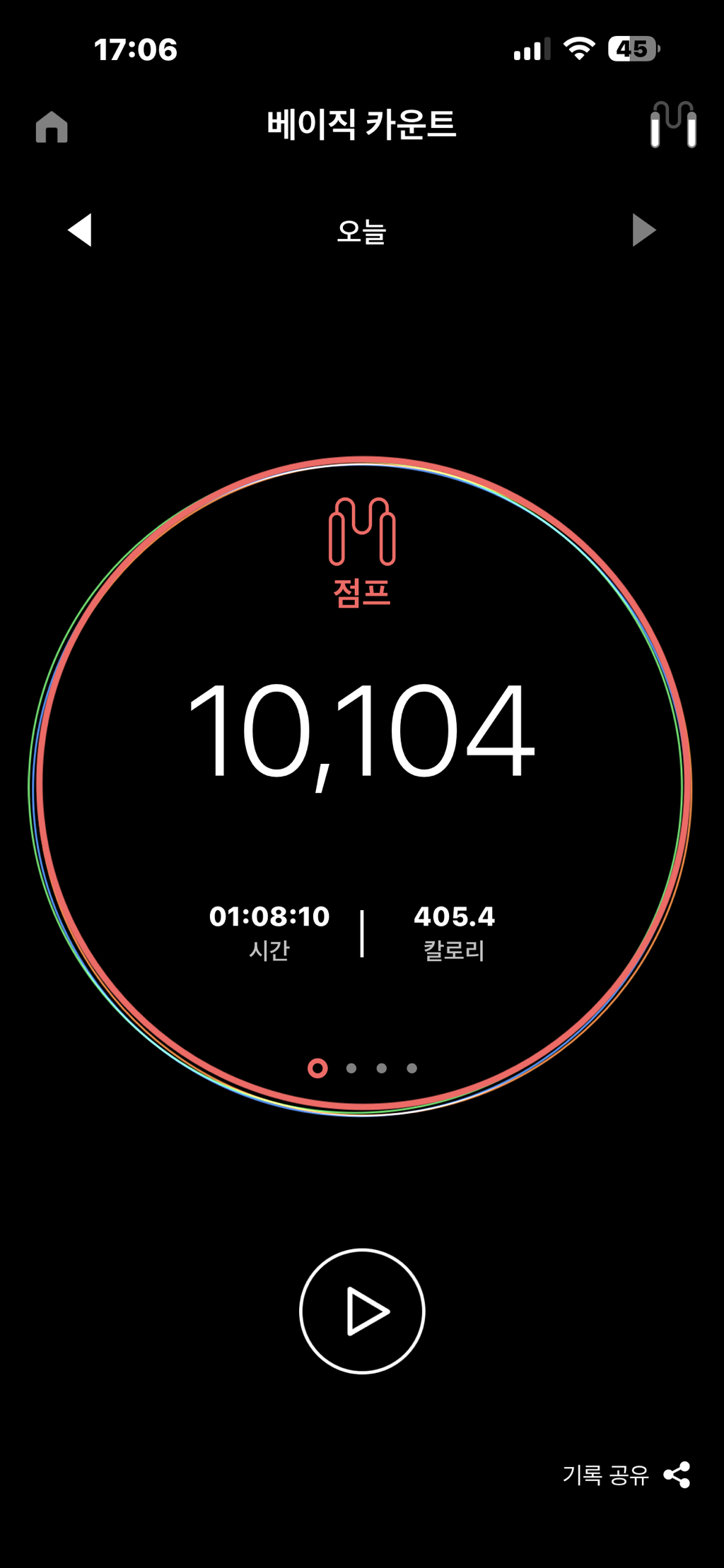Open the 오늘 date selector
724x1568 pixels.
(x=361, y=231)
